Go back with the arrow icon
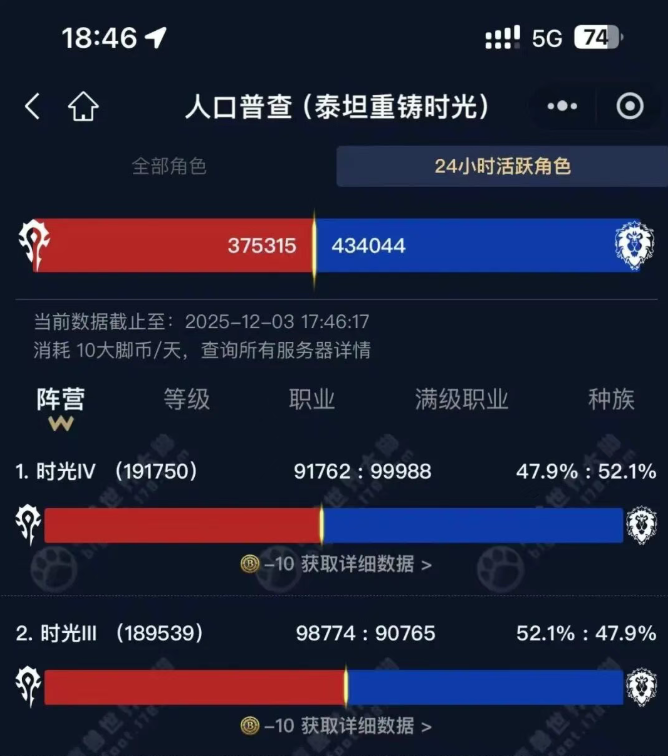 pyautogui.click(x=33, y=107)
